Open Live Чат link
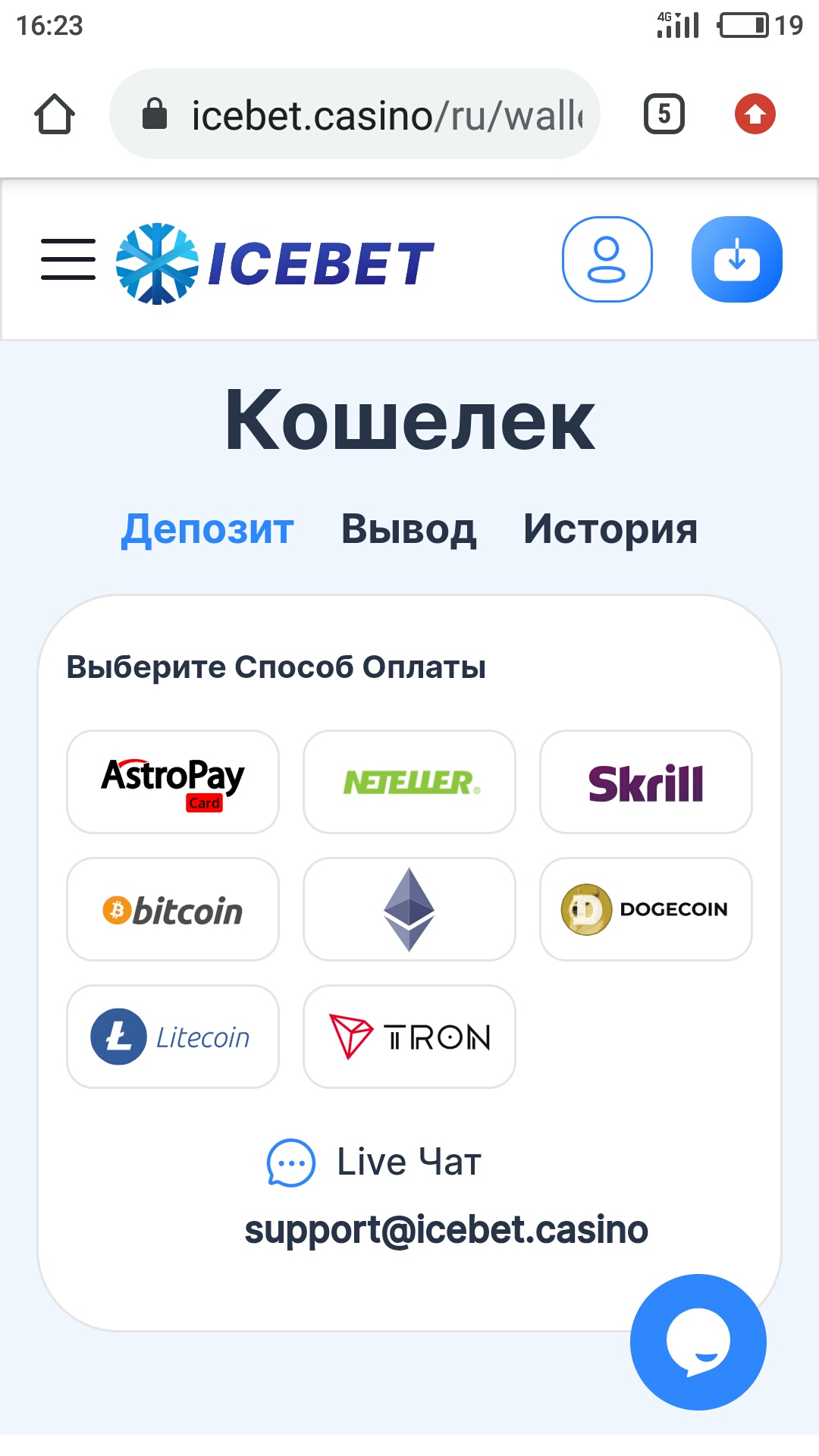 375,1162
